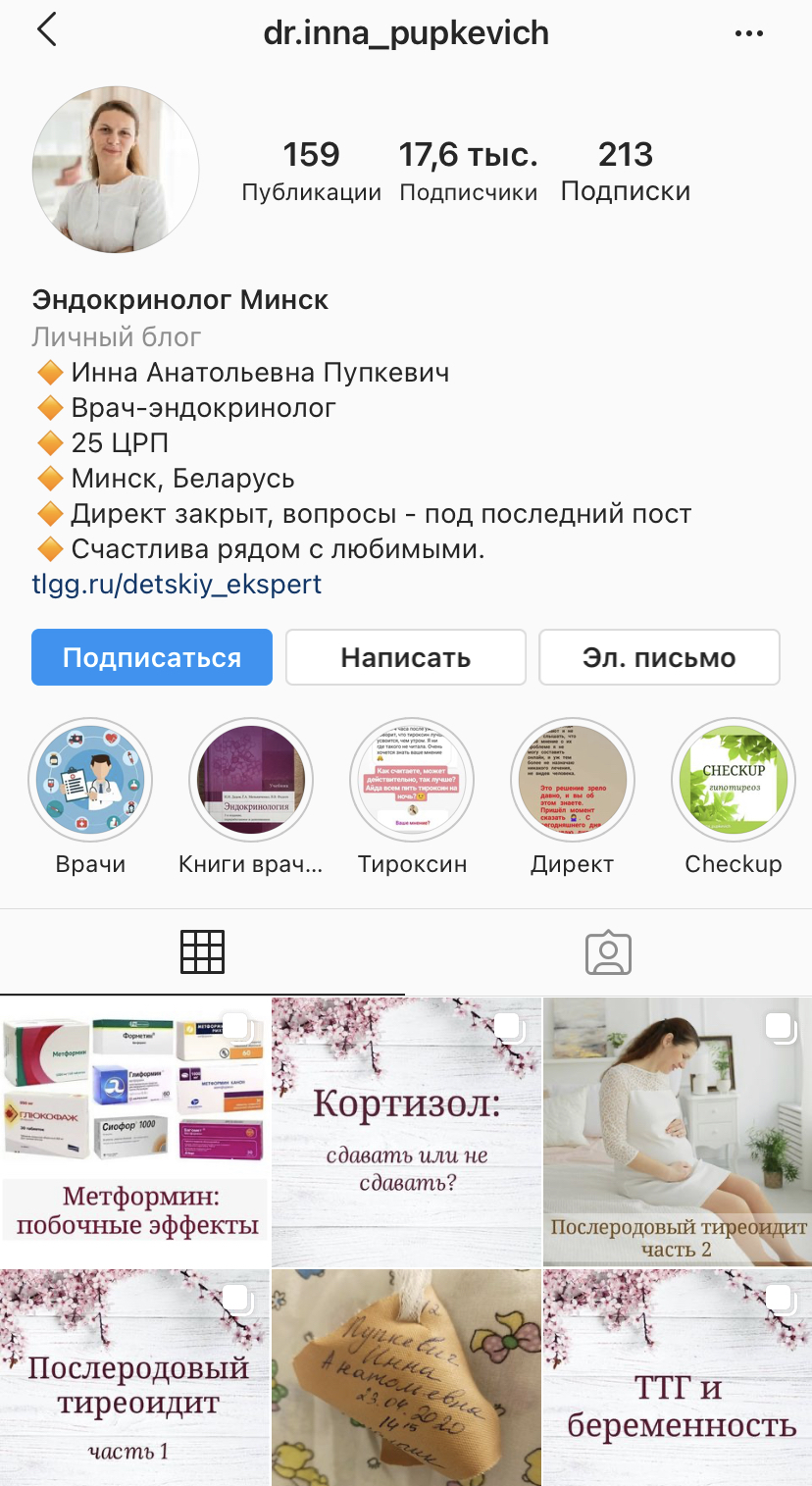Go back using the arrow icon
This screenshot has height=1486, width=812.
point(46,31)
